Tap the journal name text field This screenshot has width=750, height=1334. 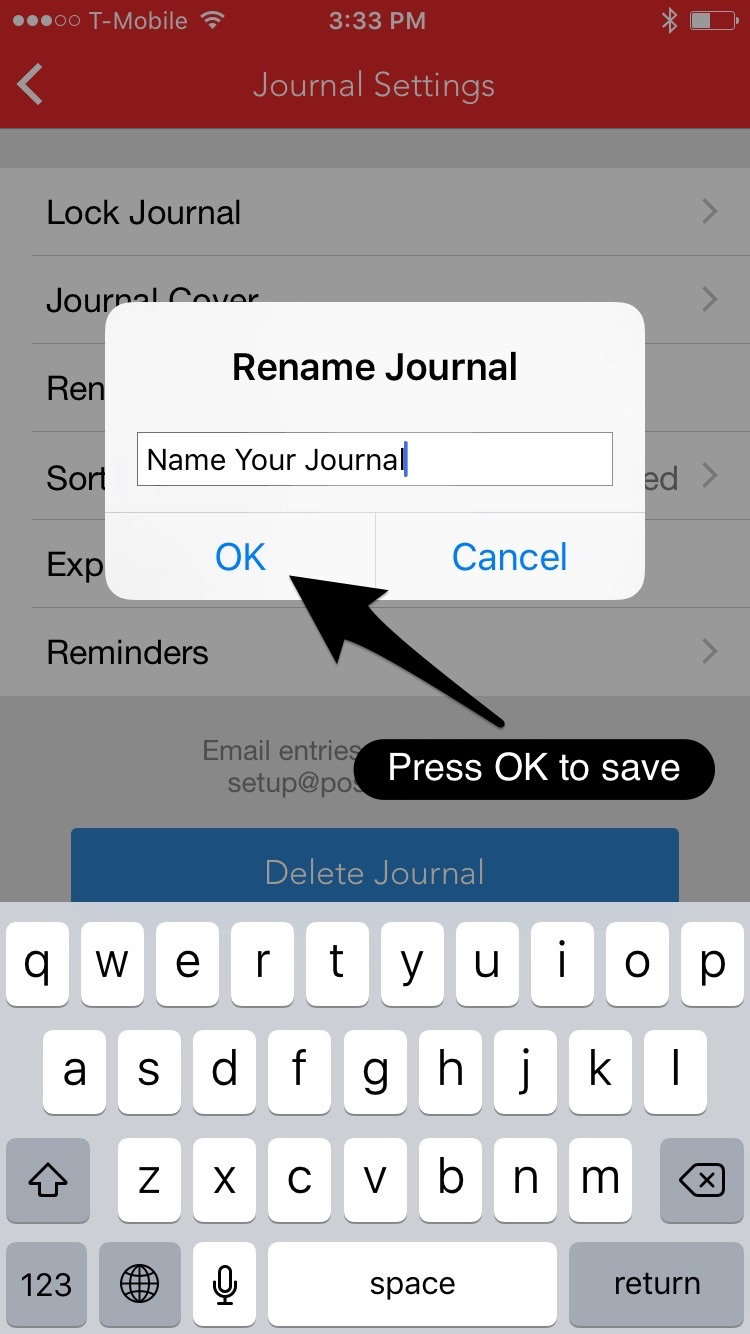374,459
